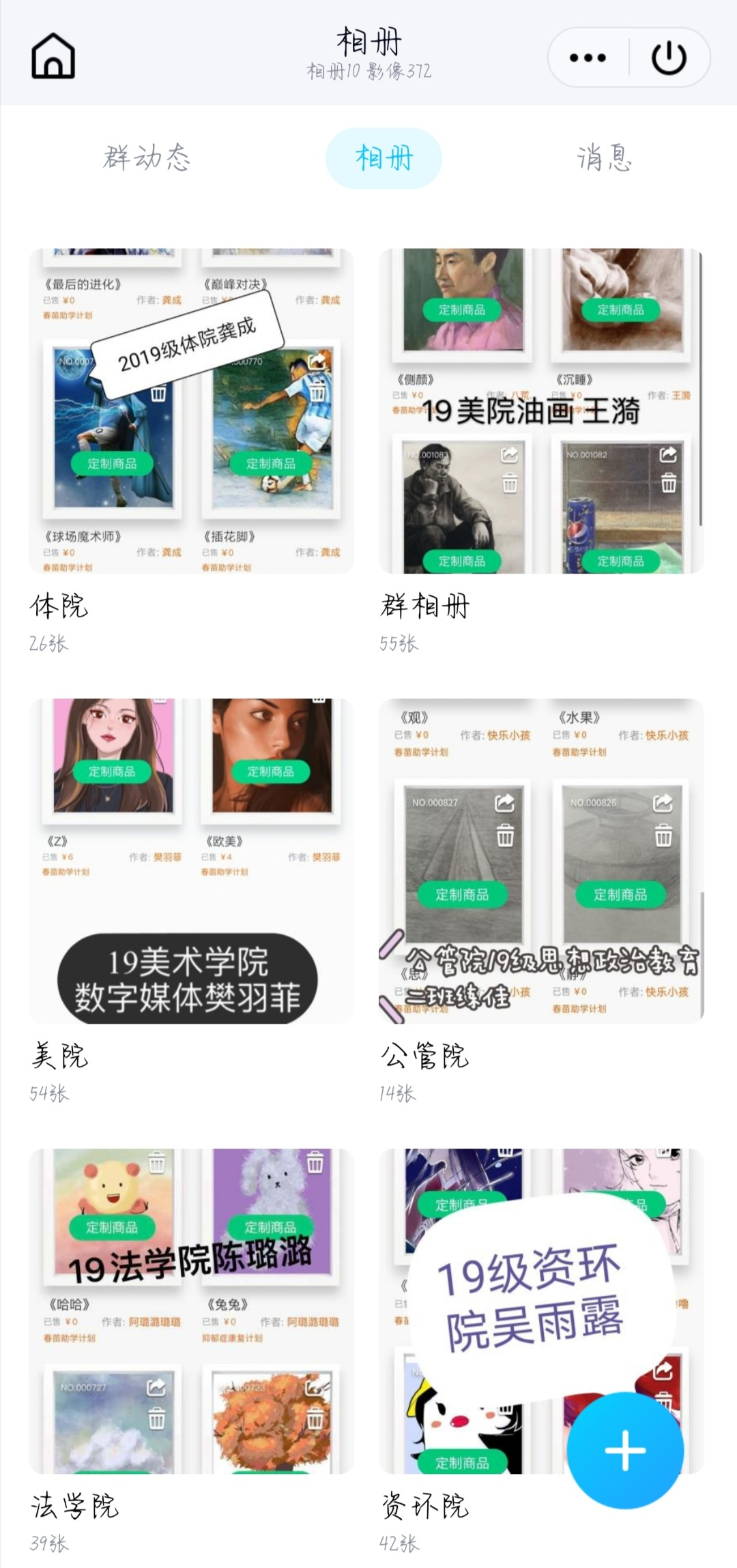Tap the blue plus add button
The height and width of the screenshot is (1568, 737).
coord(625,1450)
